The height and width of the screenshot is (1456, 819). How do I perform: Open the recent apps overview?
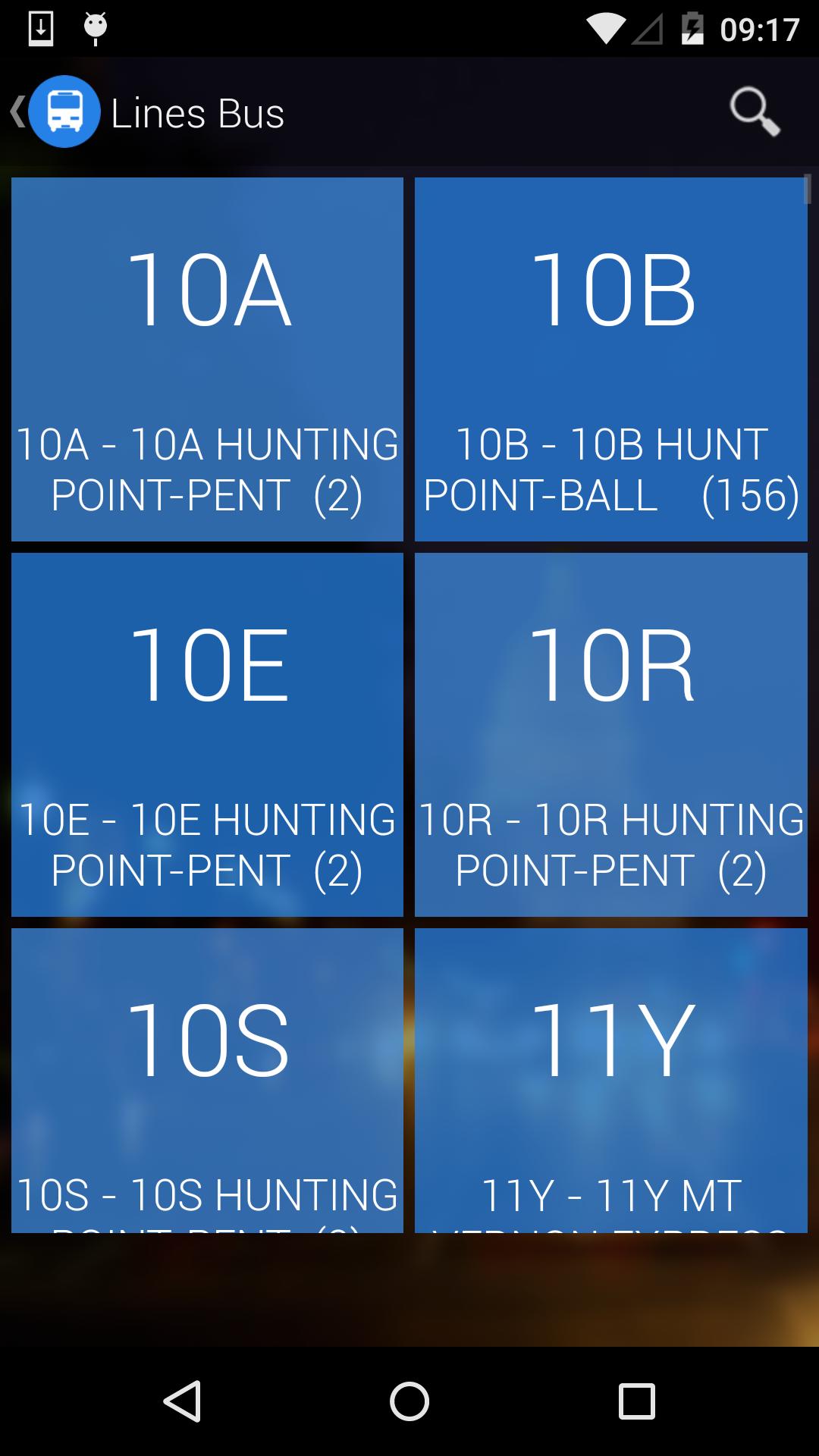pos(636,1401)
